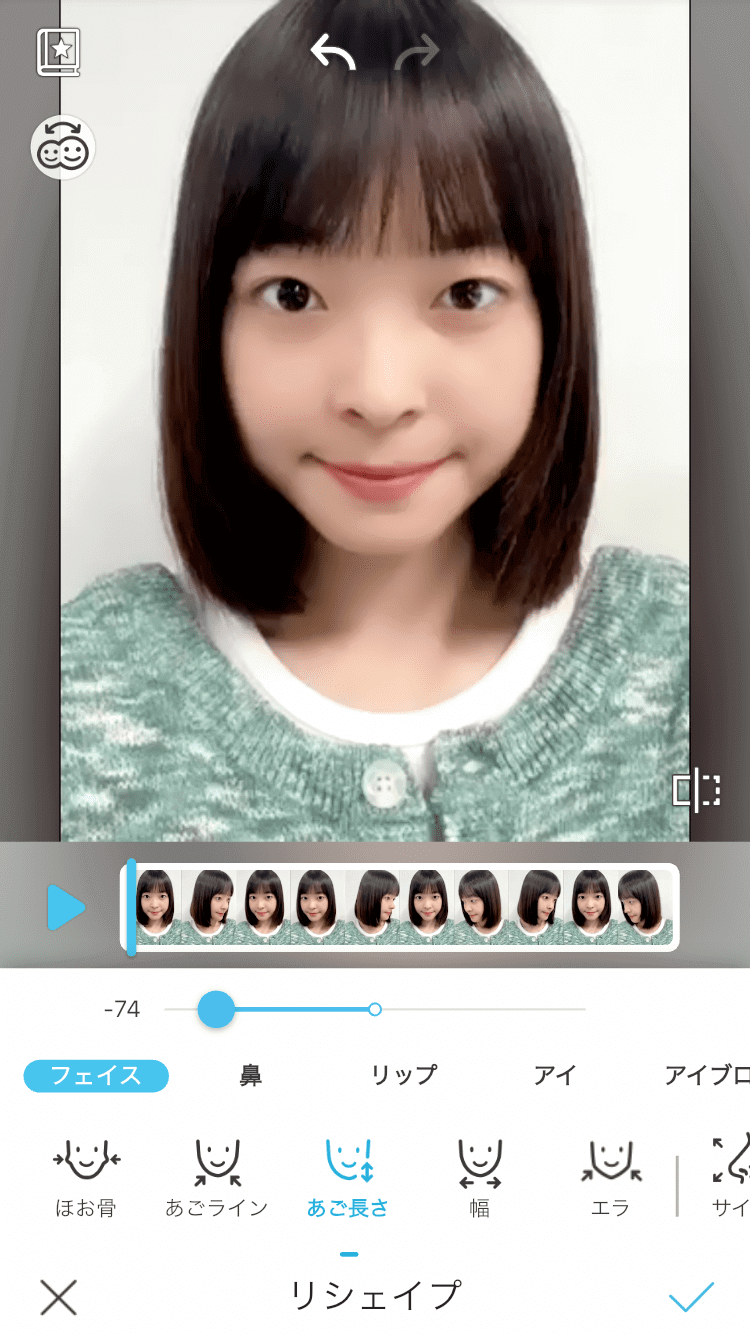Open the saved looks book icon
The width and height of the screenshot is (750, 1334).
[58, 52]
